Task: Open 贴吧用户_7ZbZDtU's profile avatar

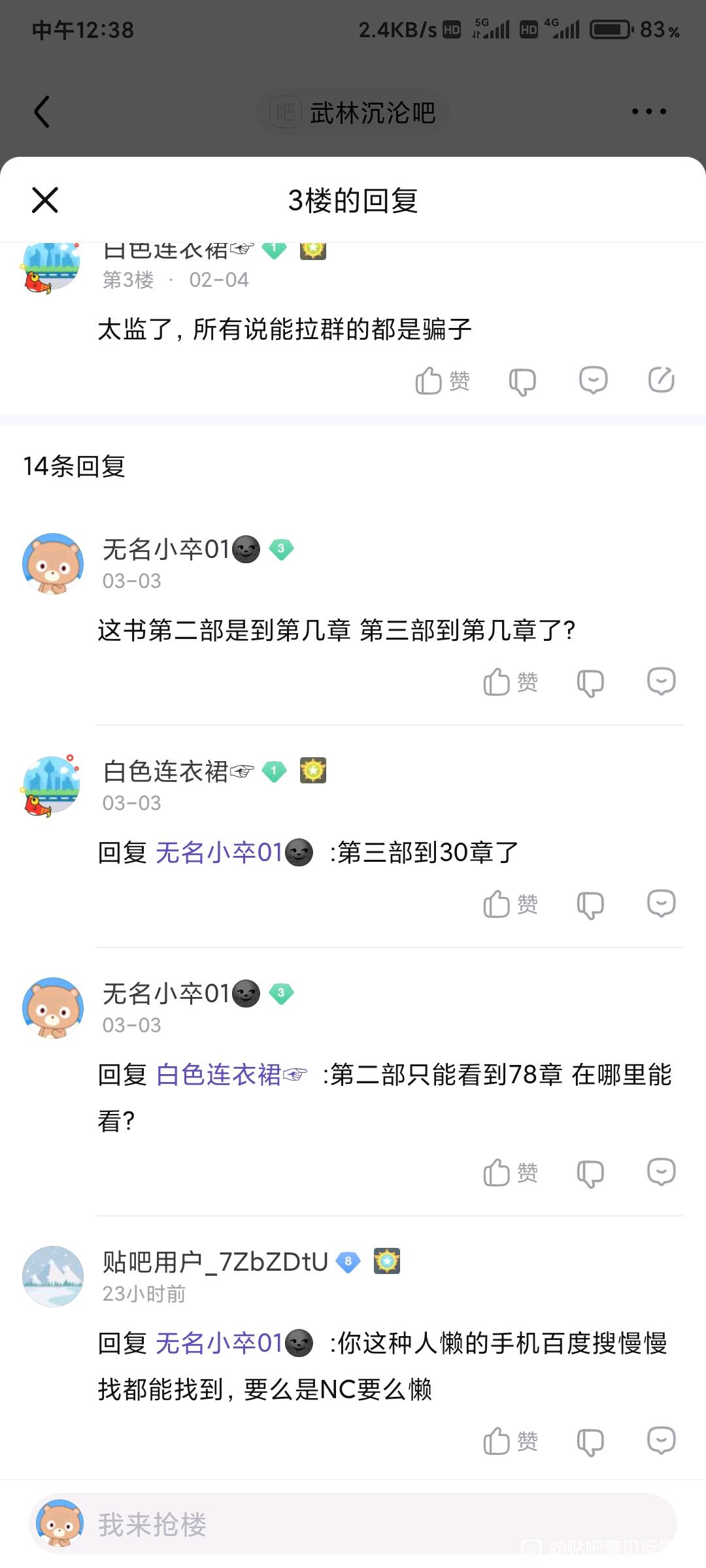Action: [53, 1276]
